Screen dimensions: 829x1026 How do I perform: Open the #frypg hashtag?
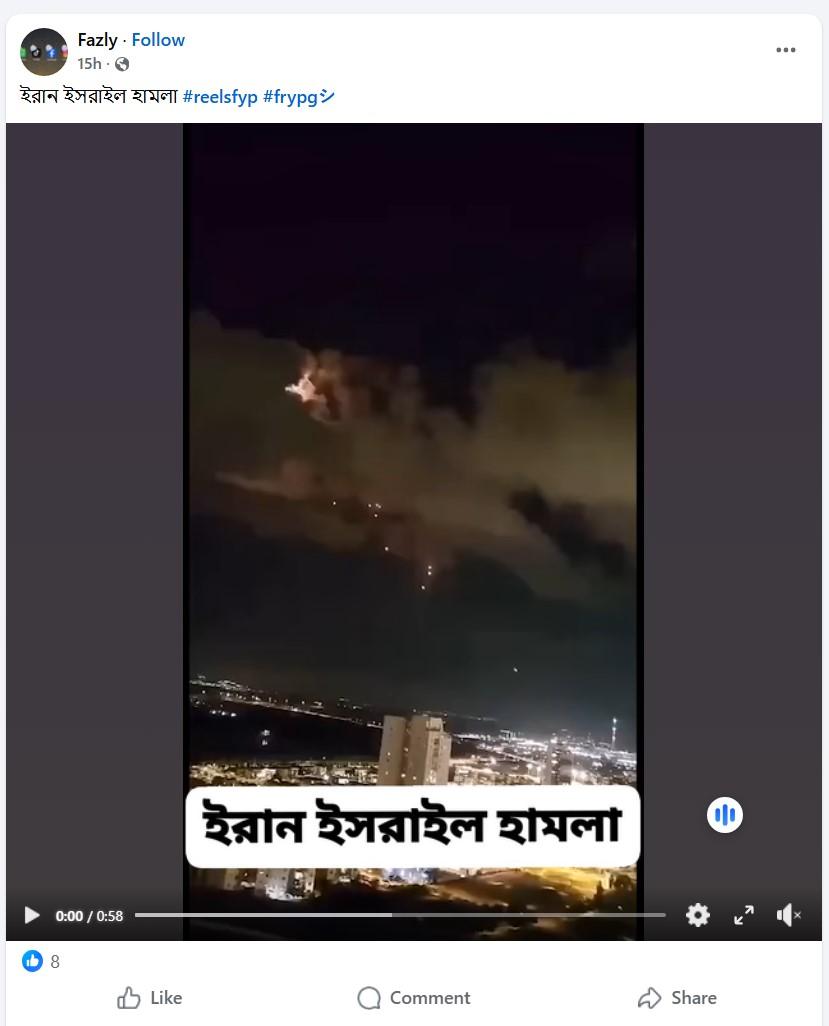coord(298,97)
